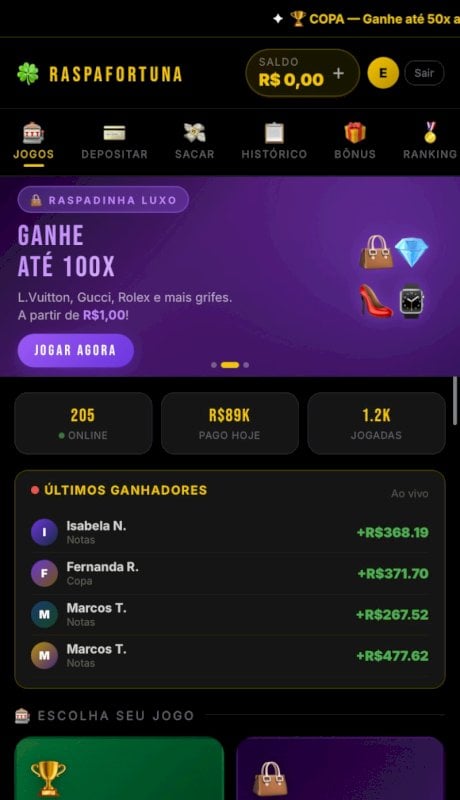This screenshot has height=800, width=460.
Task: Select the Jogos tab
Action: click(x=34, y=142)
